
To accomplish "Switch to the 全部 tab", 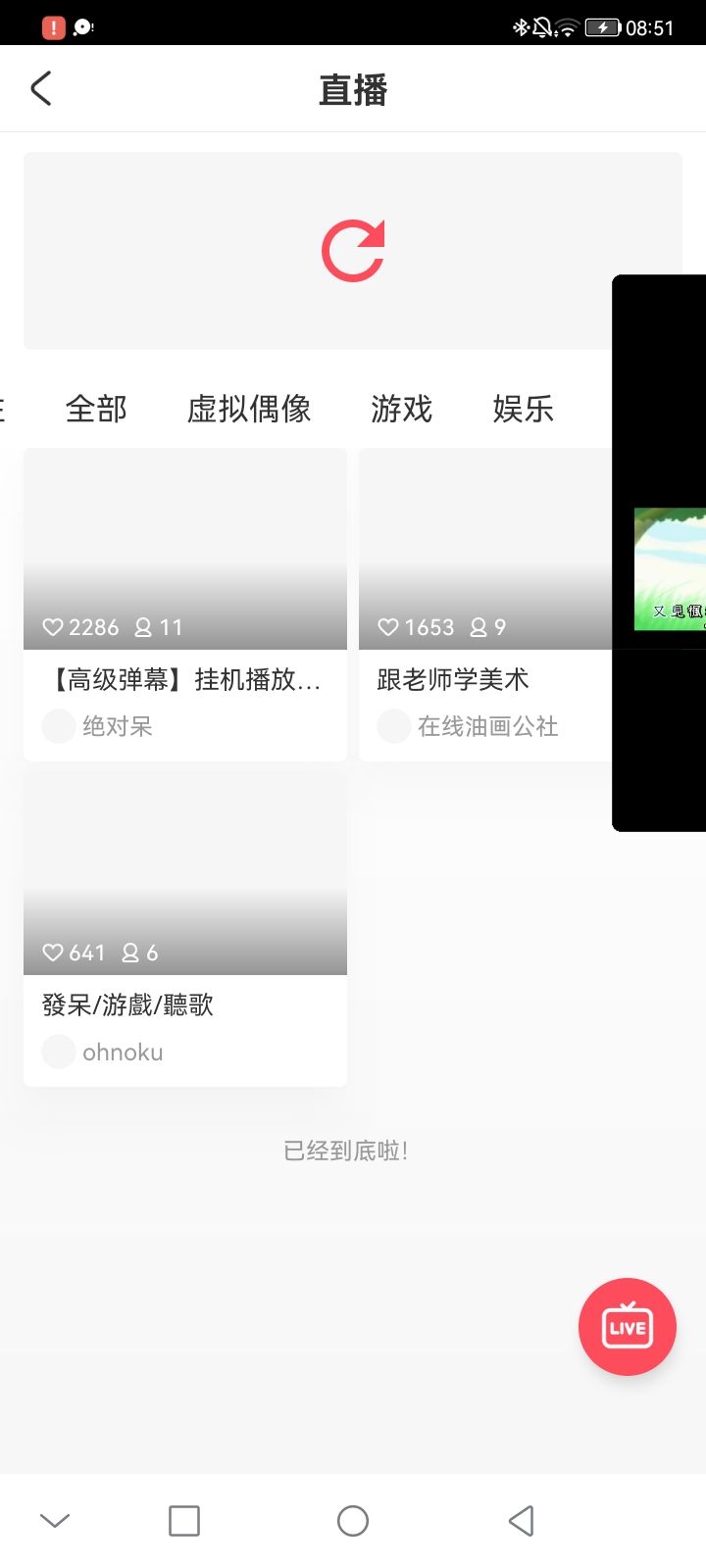I will coord(96,409).
